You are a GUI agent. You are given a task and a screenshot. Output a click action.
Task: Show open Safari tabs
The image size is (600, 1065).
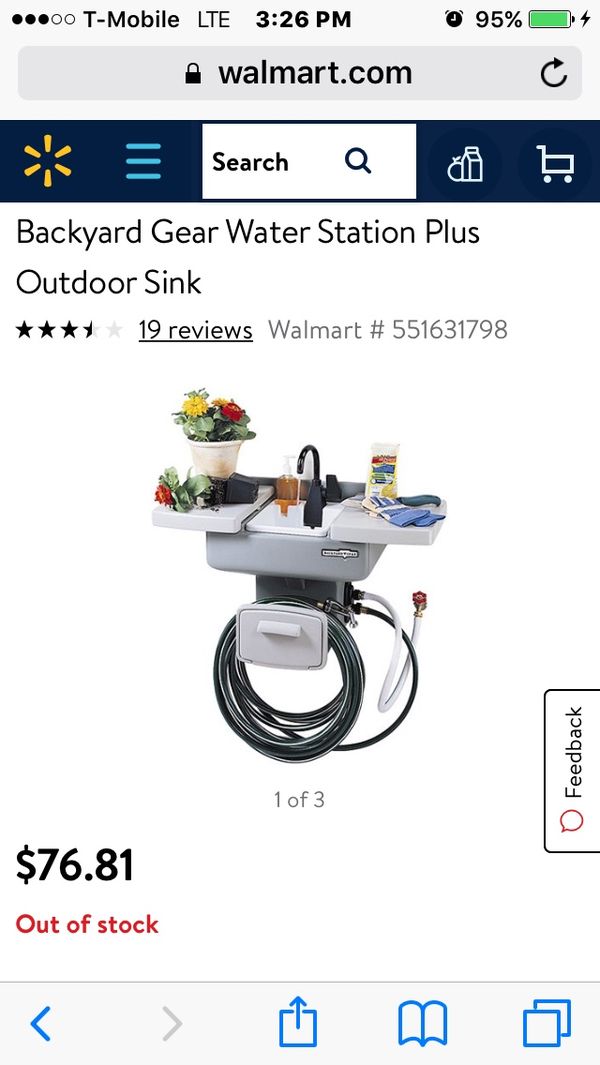tap(547, 1023)
